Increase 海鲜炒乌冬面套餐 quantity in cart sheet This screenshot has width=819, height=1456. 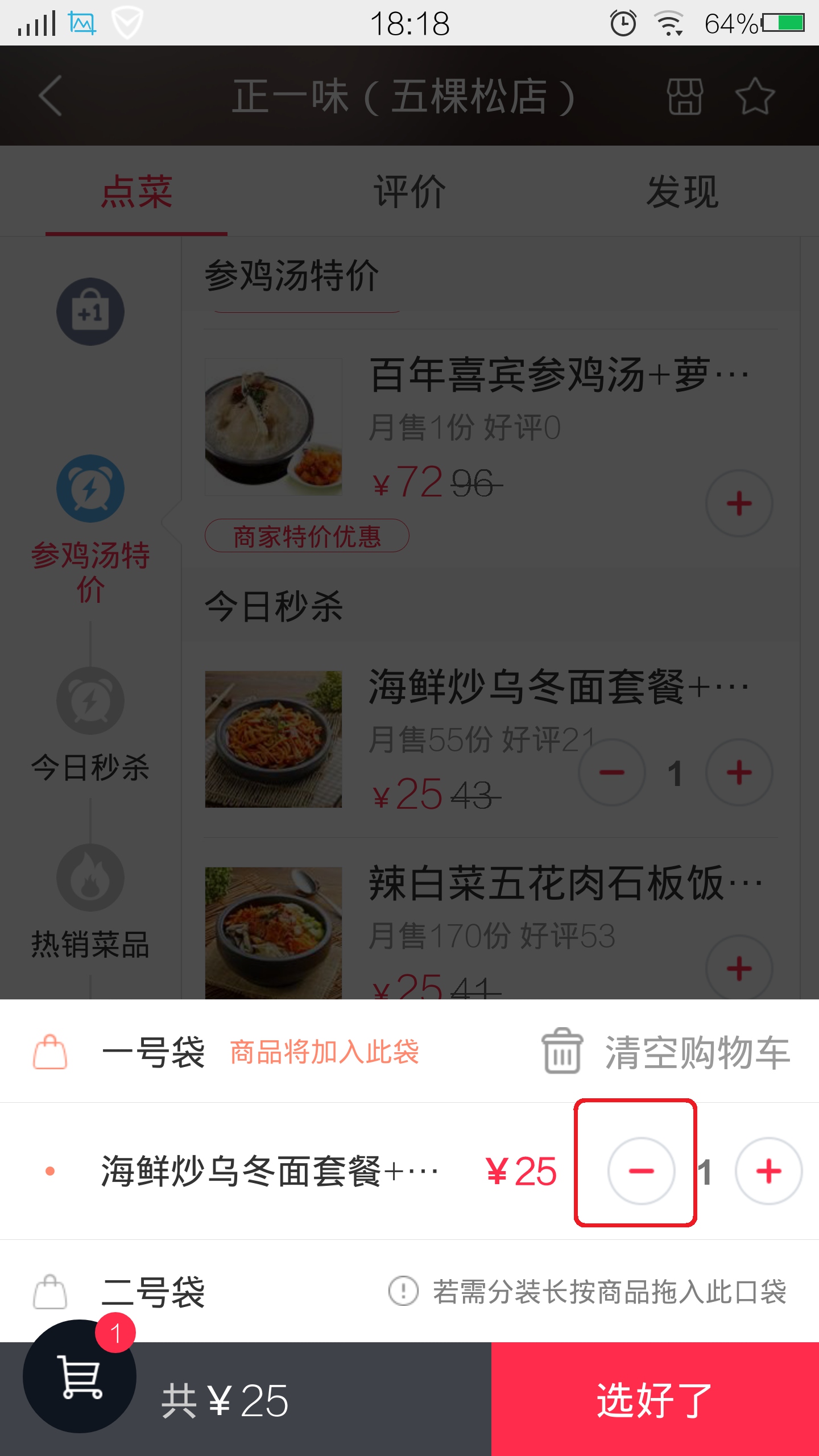click(x=768, y=1170)
